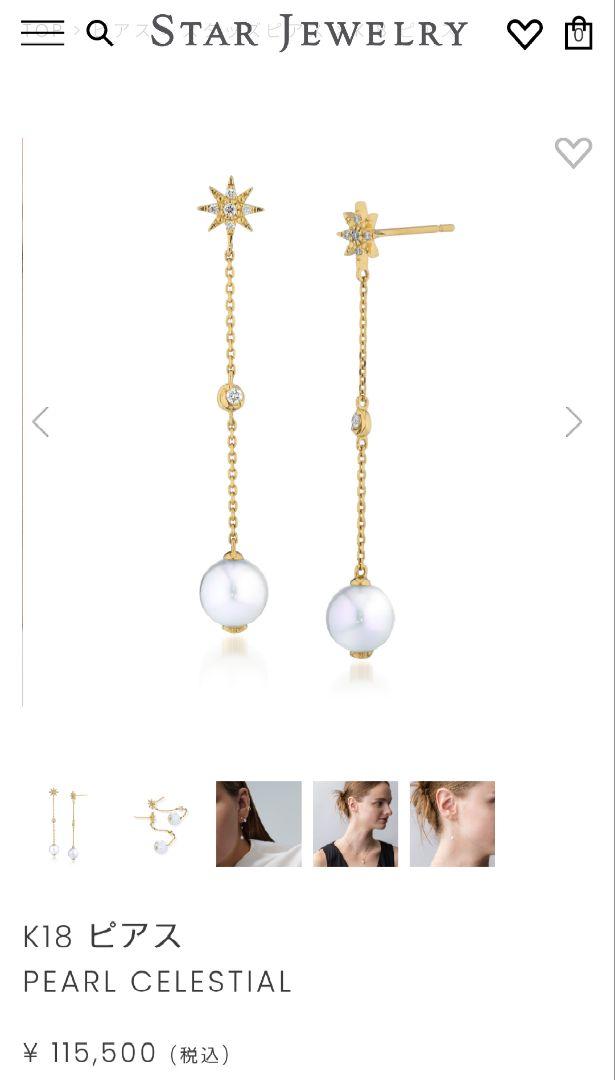Show the previous product image
Viewport: 615px width, 1080px height.
(41, 422)
